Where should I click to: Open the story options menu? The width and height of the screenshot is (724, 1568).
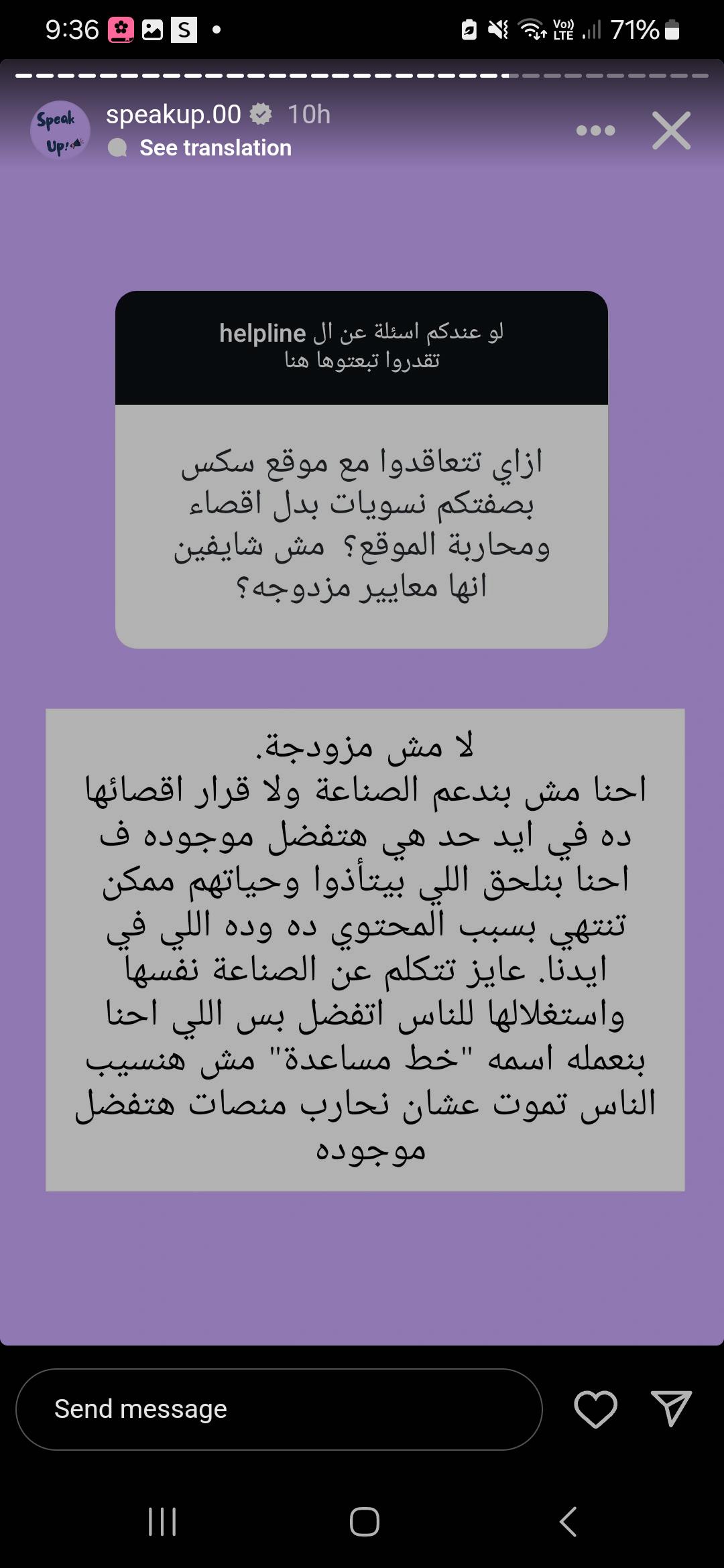[x=595, y=130]
